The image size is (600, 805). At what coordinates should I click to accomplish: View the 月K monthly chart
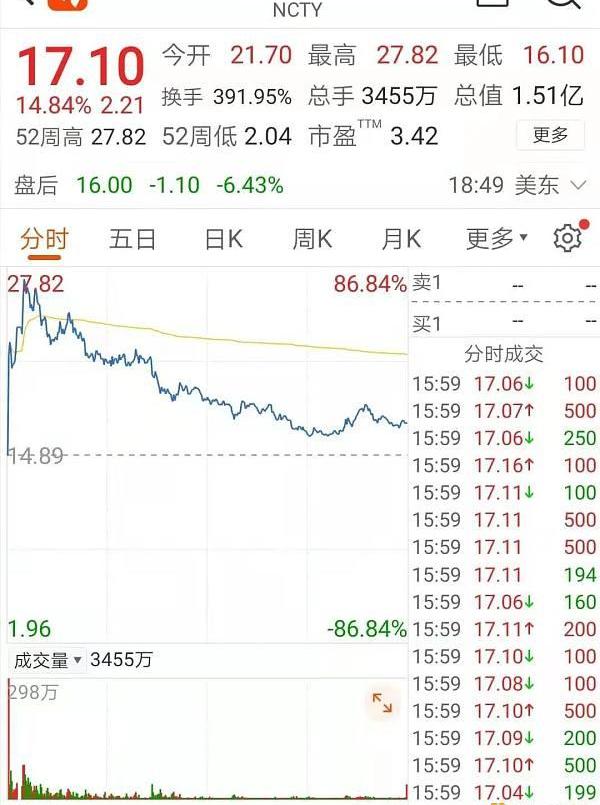click(401, 239)
